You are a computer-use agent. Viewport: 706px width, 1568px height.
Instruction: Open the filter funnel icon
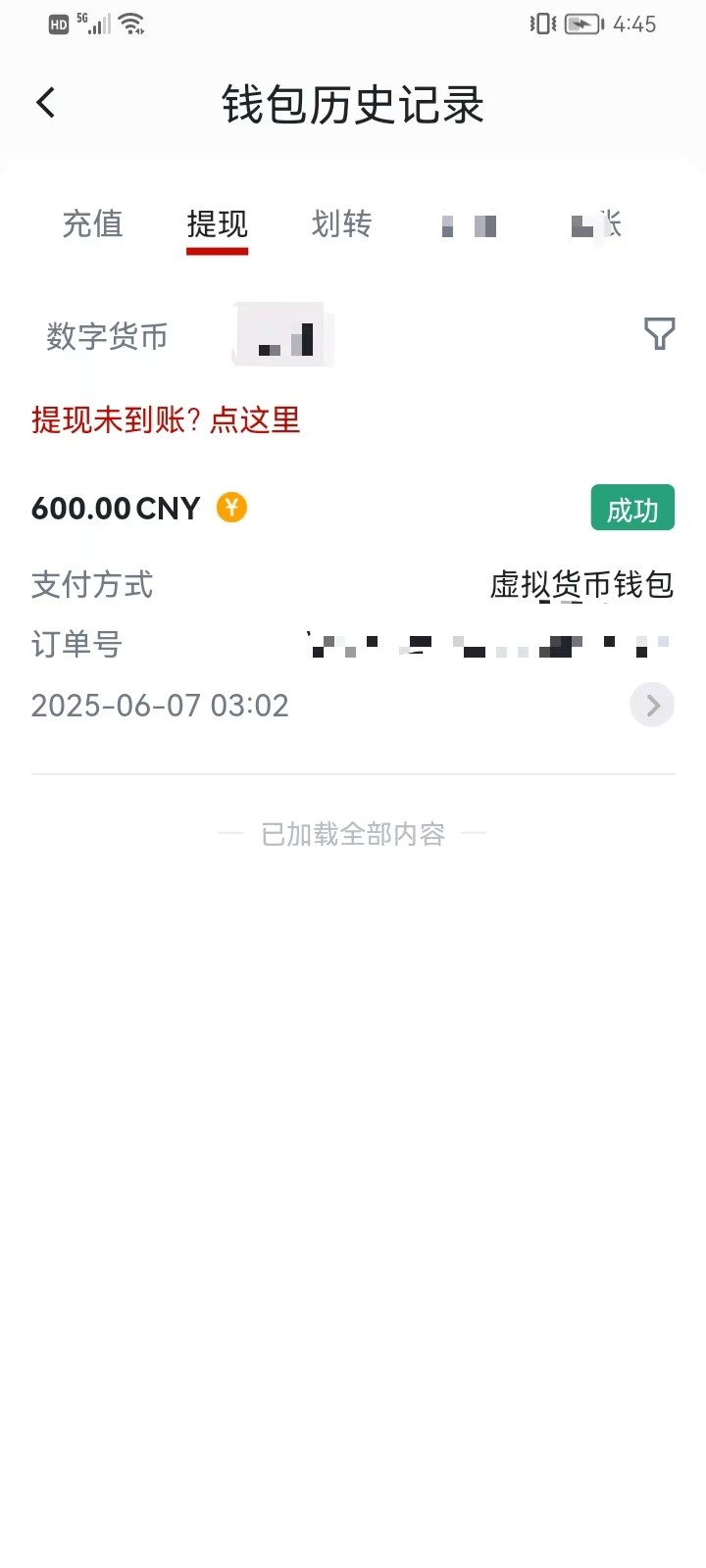coord(659,334)
